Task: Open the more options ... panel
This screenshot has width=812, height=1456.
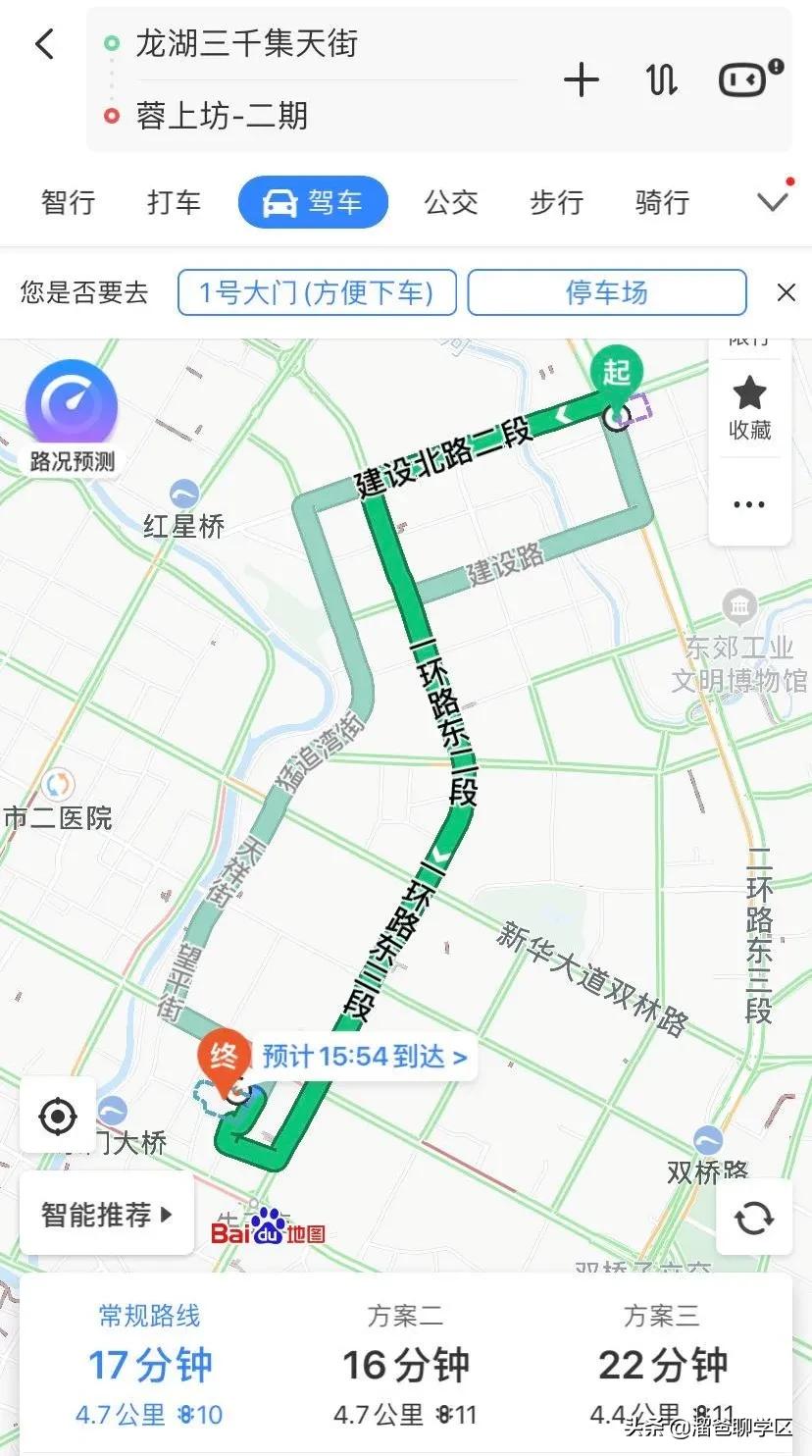Action: [x=749, y=504]
